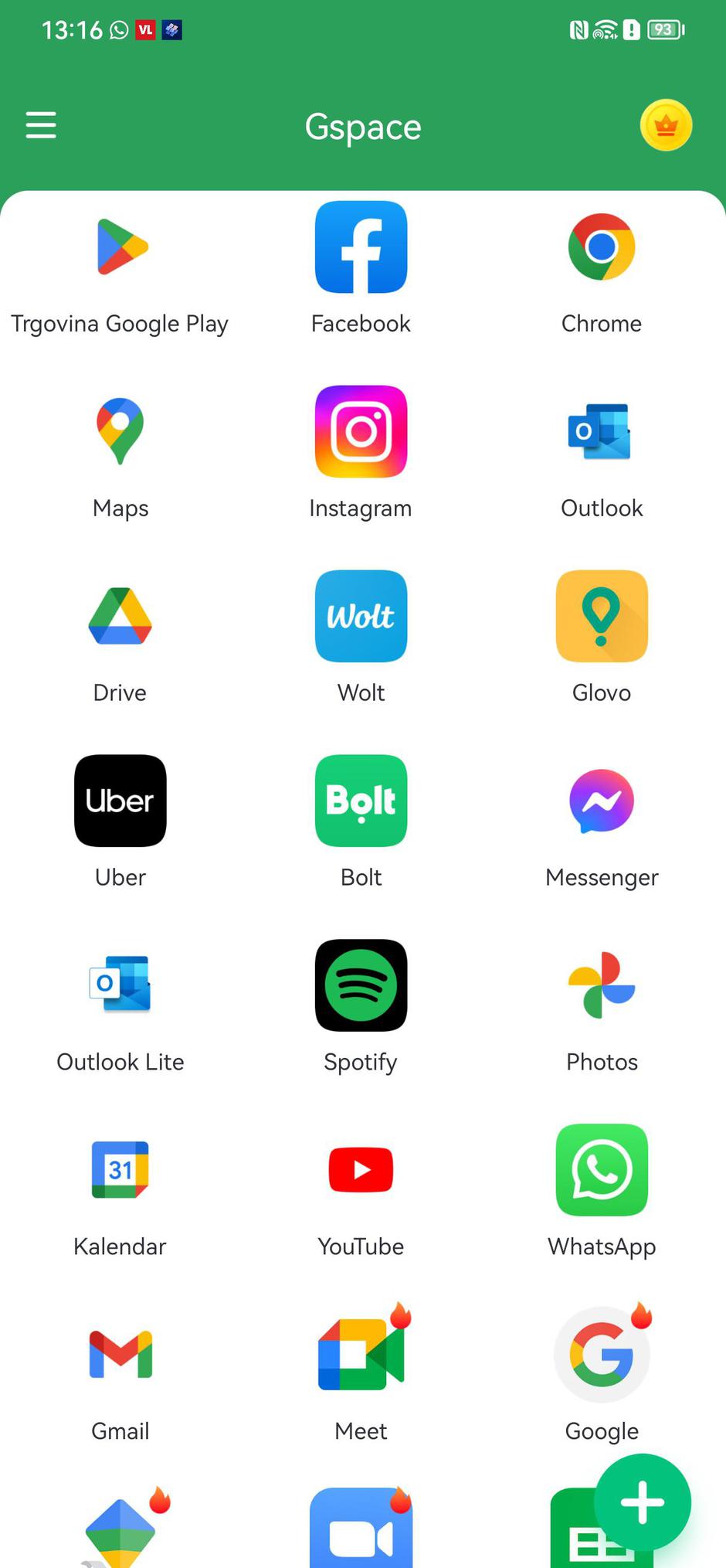Open Messenger

coord(602,801)
